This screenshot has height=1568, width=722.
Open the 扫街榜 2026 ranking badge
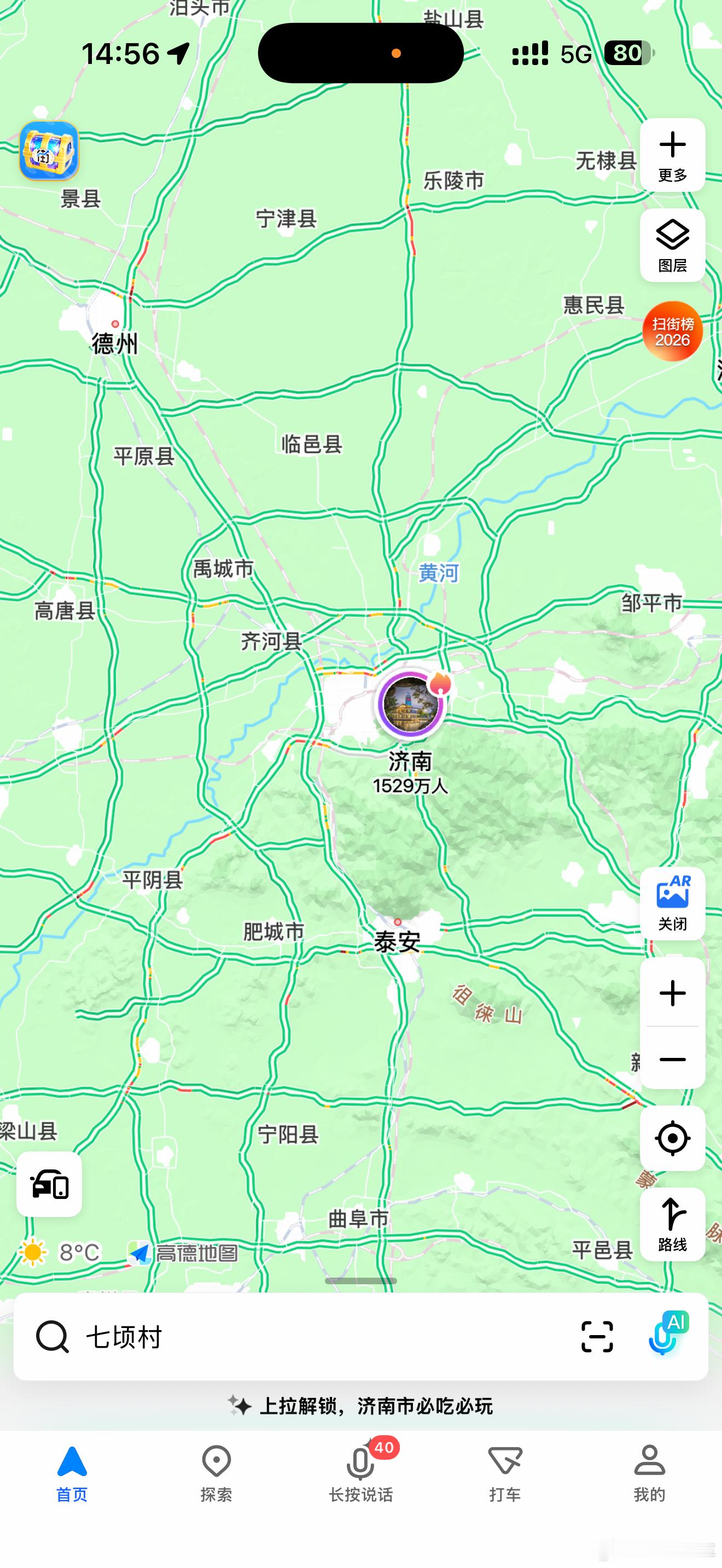(672, 331)
